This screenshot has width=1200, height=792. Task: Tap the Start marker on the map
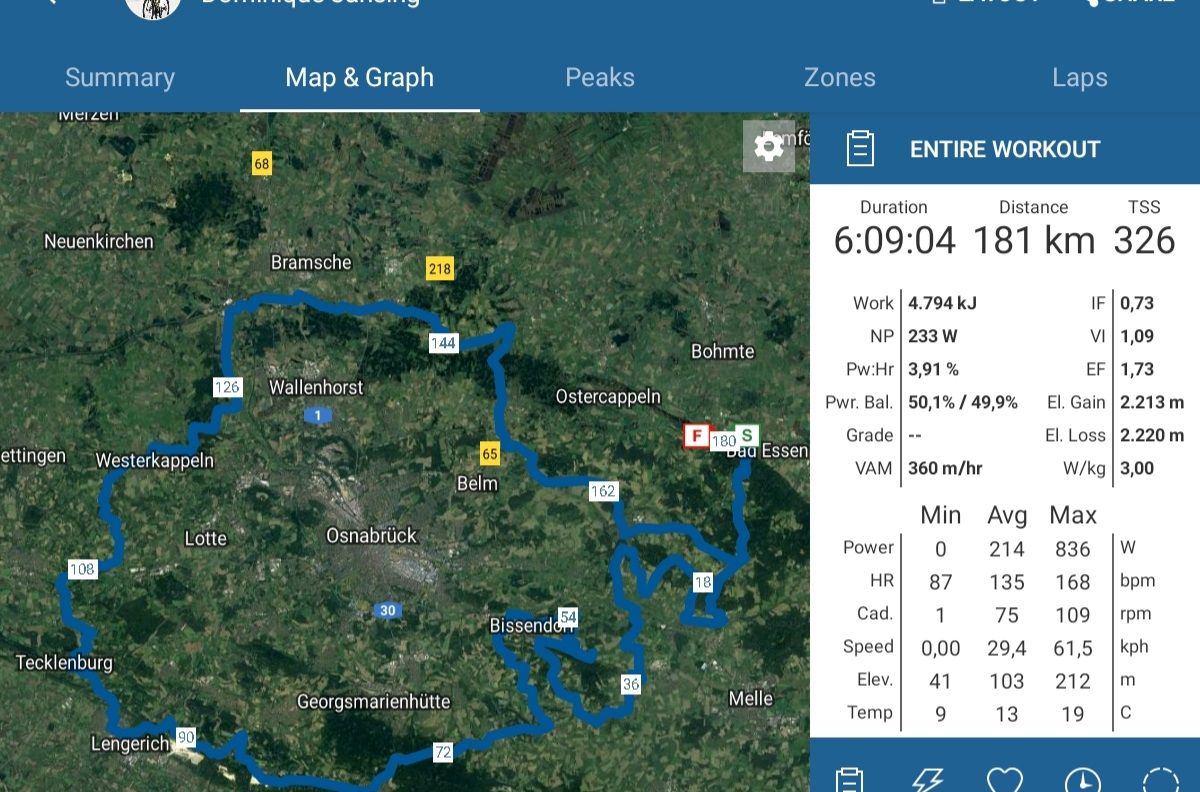point(747,436)
